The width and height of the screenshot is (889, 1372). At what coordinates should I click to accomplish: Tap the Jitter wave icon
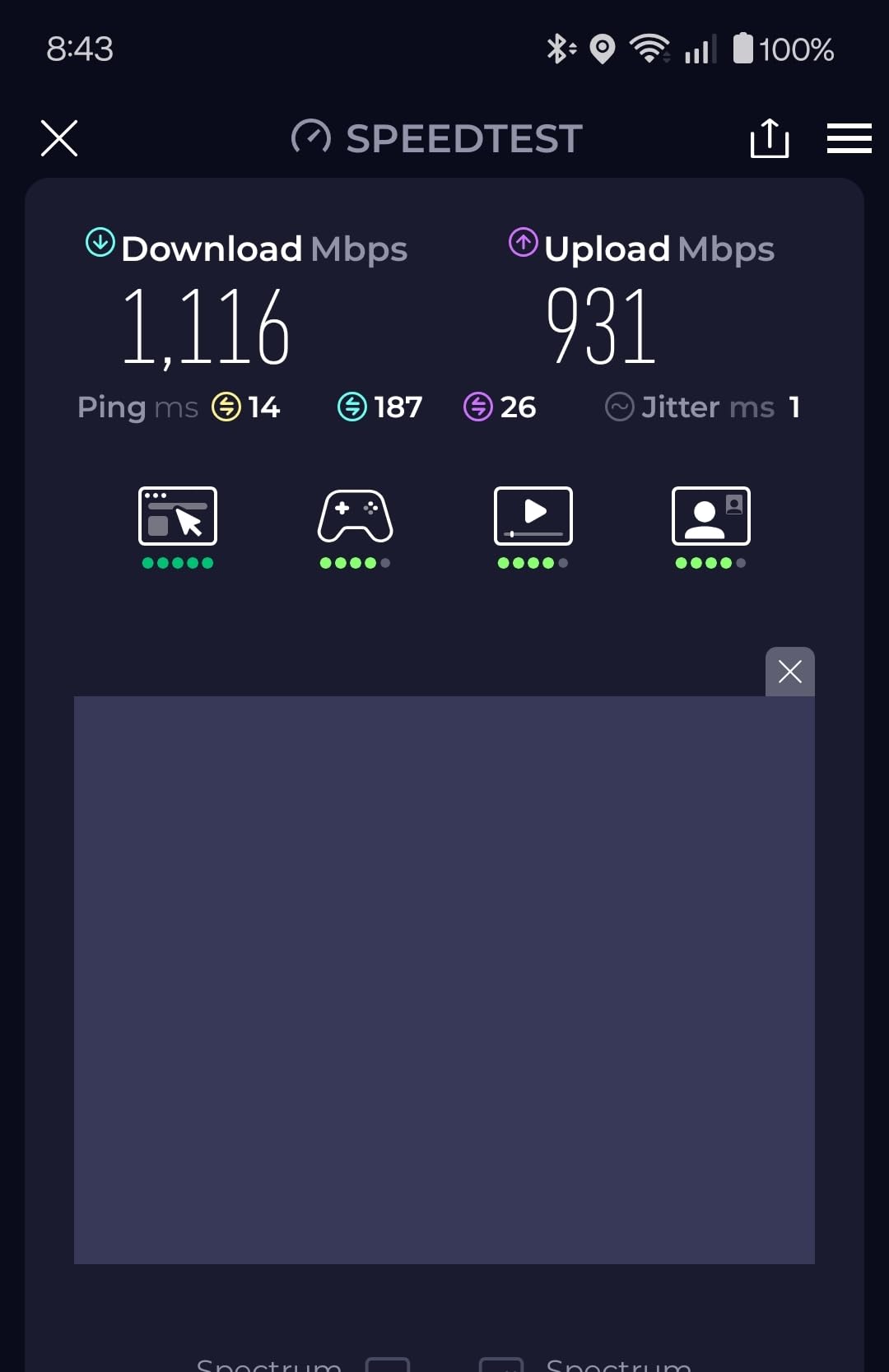tap(619, 407)
